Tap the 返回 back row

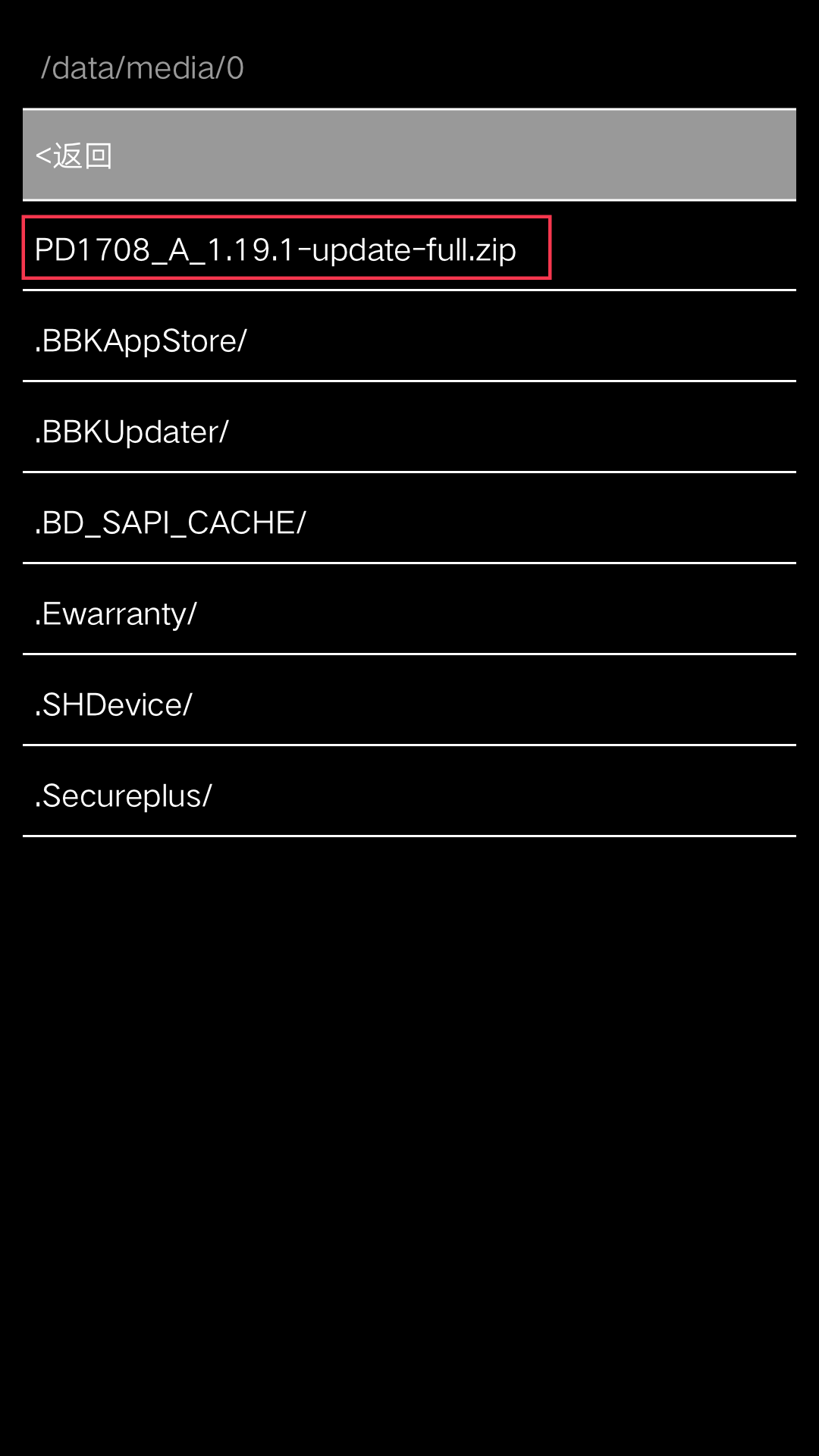pyautogui.click(x=409, y=155)
